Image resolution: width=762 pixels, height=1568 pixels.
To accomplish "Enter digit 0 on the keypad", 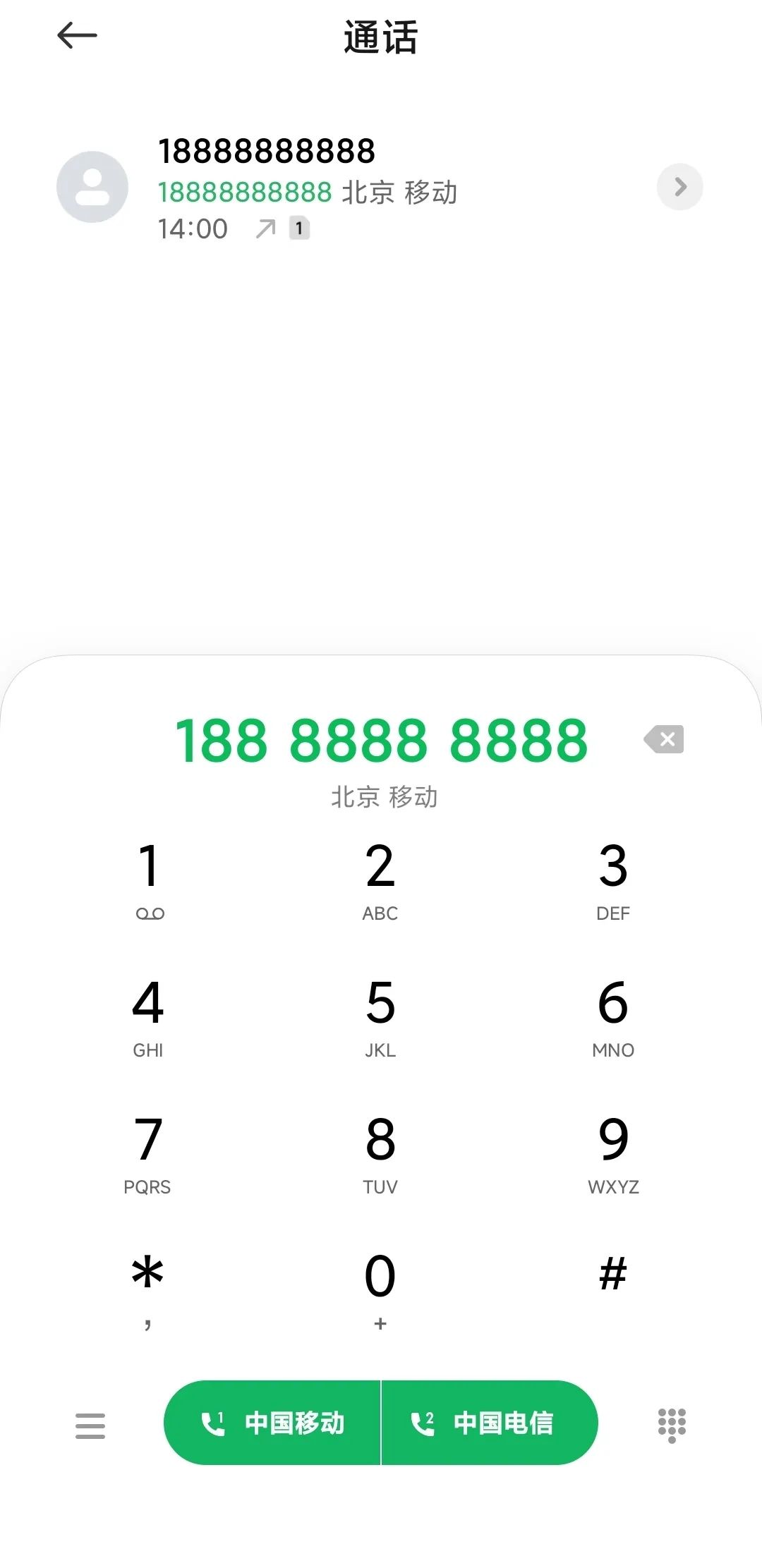I will [x=380, y=1287].
